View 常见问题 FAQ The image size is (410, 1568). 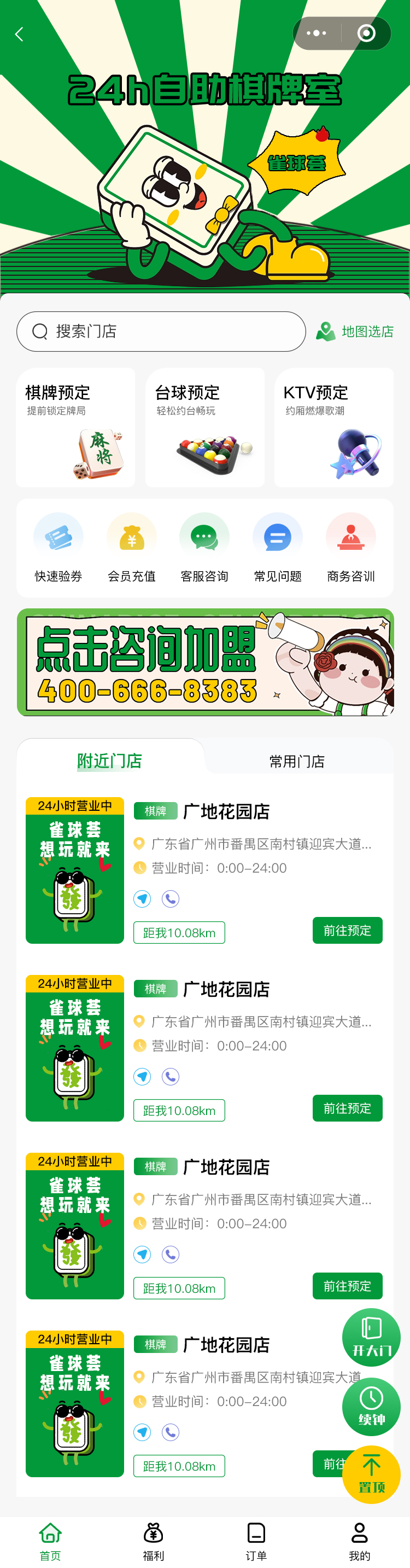[x=277, y=547]
